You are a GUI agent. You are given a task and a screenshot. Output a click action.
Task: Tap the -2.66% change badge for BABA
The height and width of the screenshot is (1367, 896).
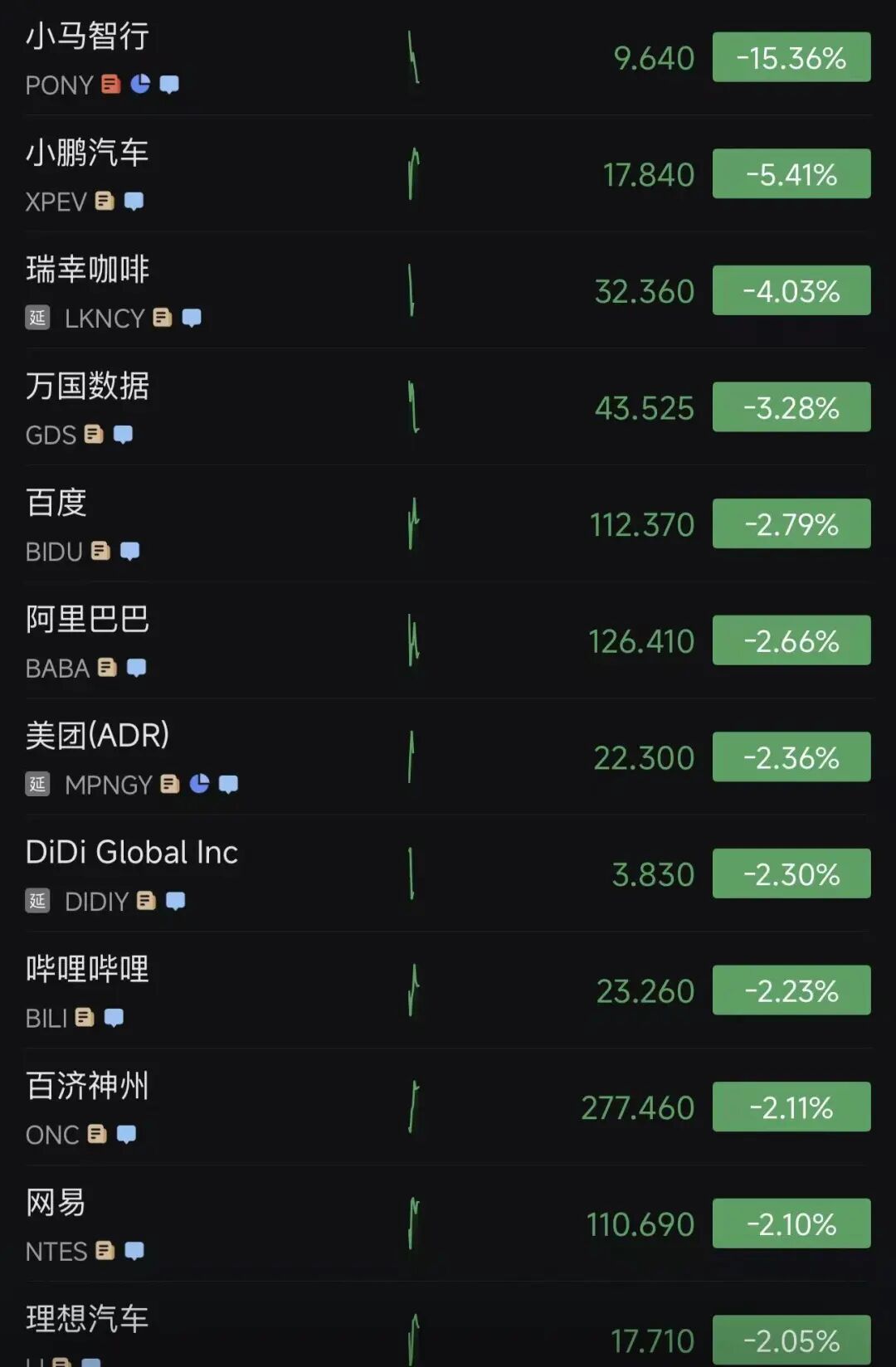click(791, 640)
